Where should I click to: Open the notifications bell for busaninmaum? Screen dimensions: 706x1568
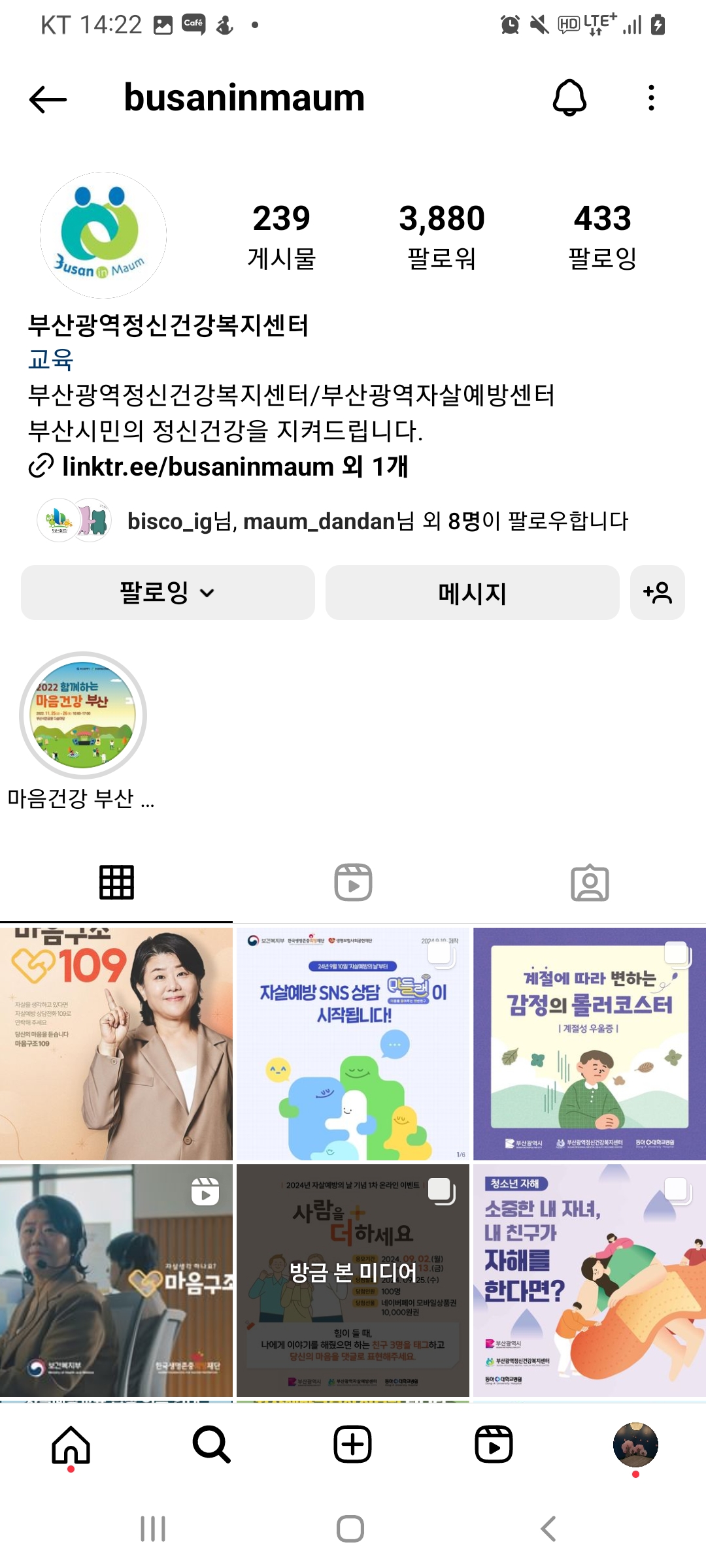569,98
